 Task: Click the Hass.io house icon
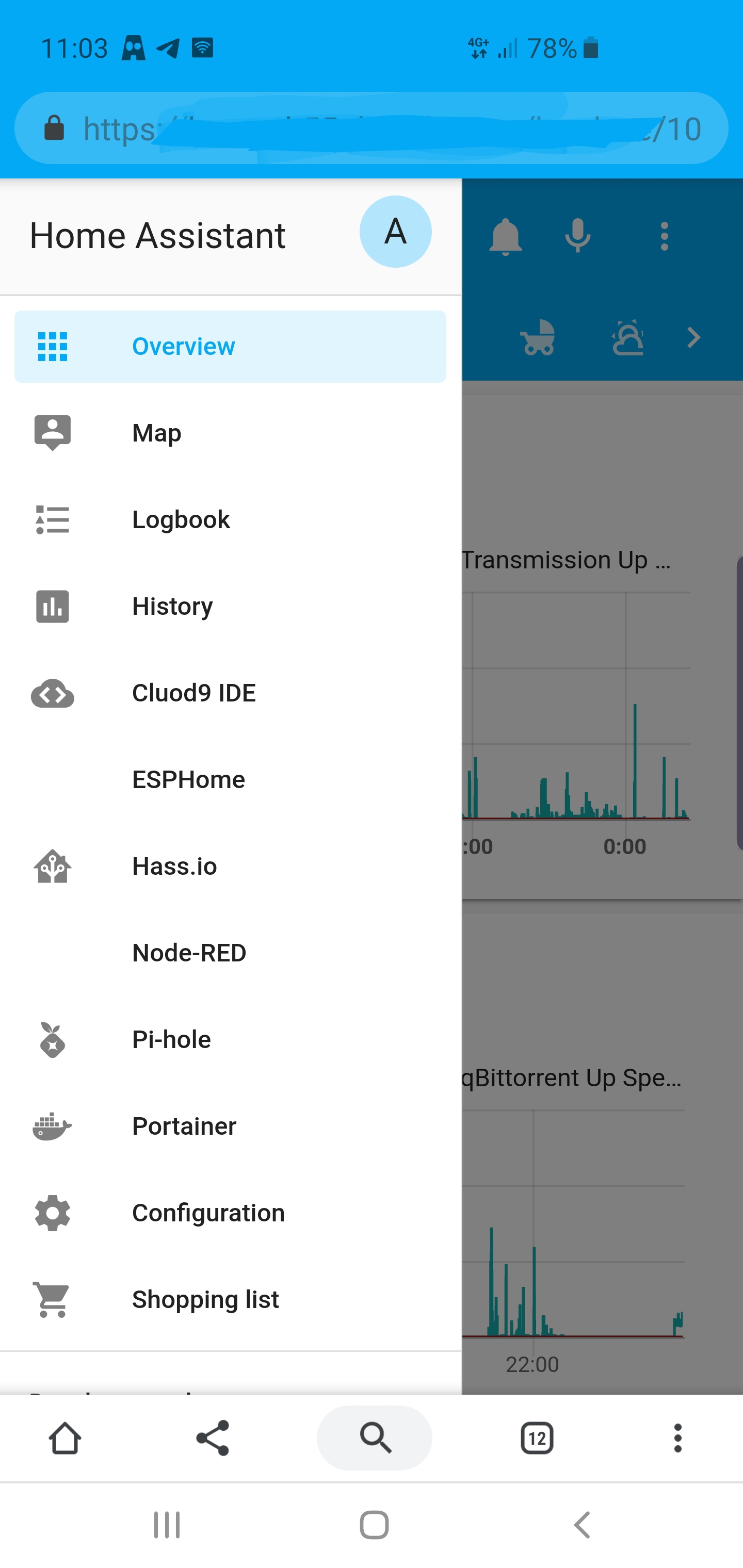click(x=52, y=867)
